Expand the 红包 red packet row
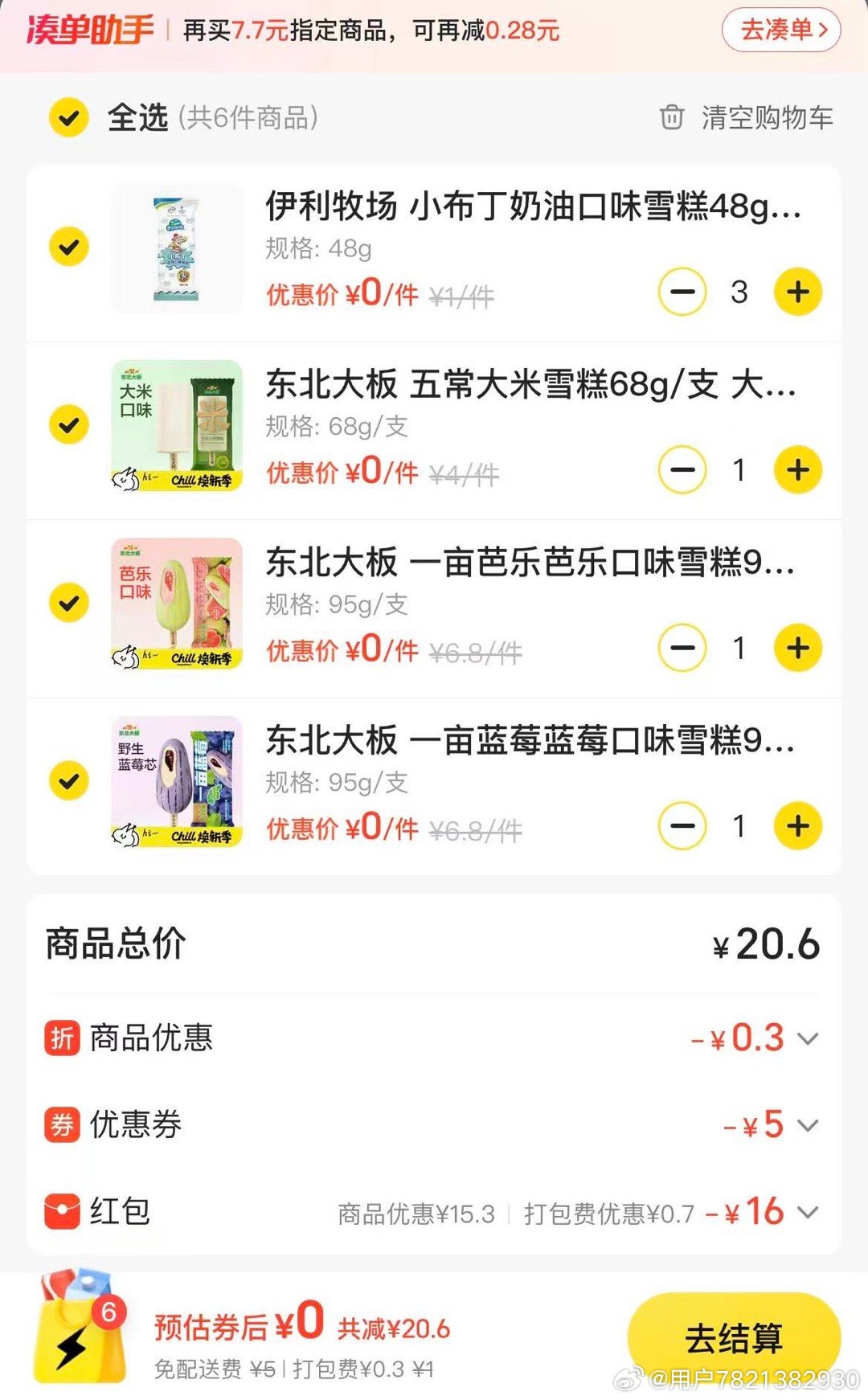This screenshot has width=868, height=1400. pyautogui.click(x=808, y=1212)
